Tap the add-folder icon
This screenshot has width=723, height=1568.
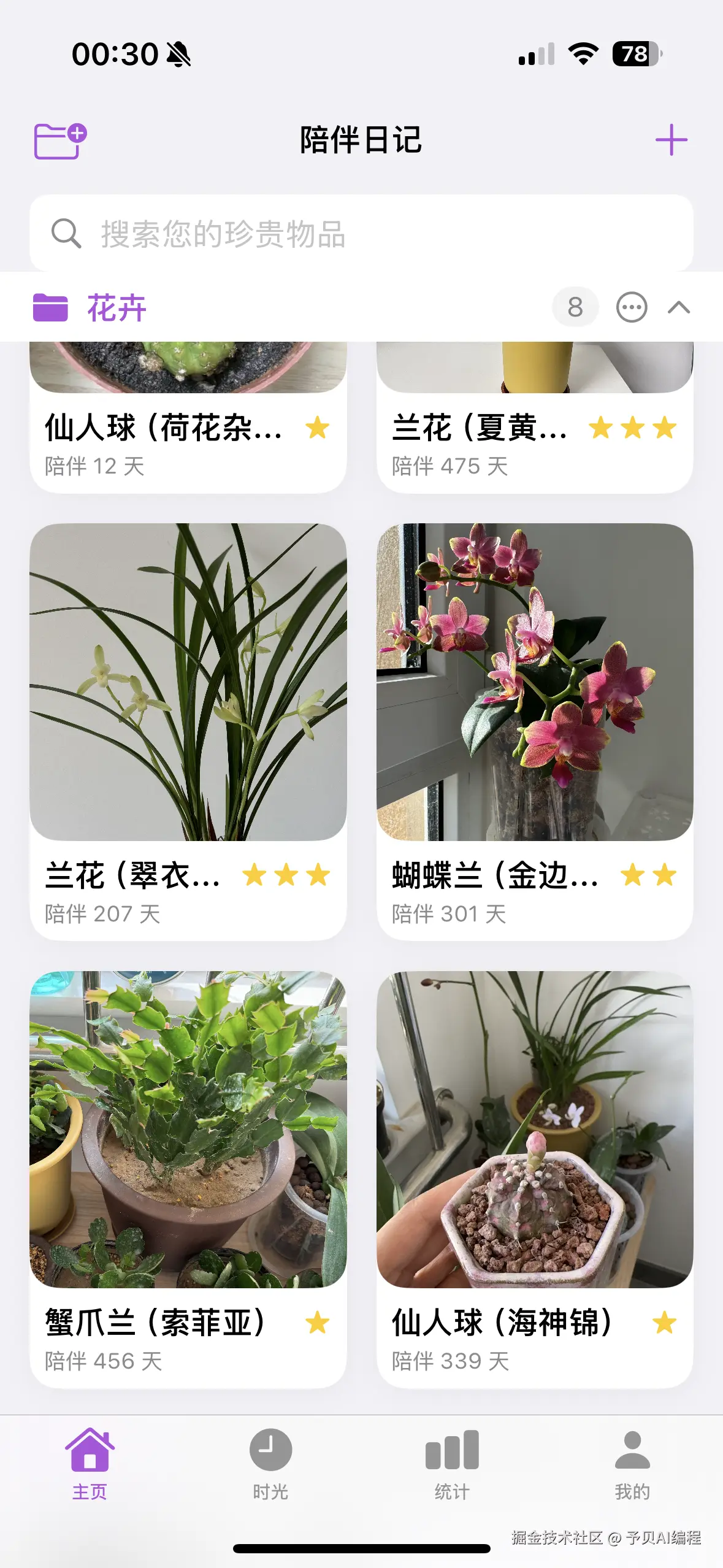coord(59,140)
